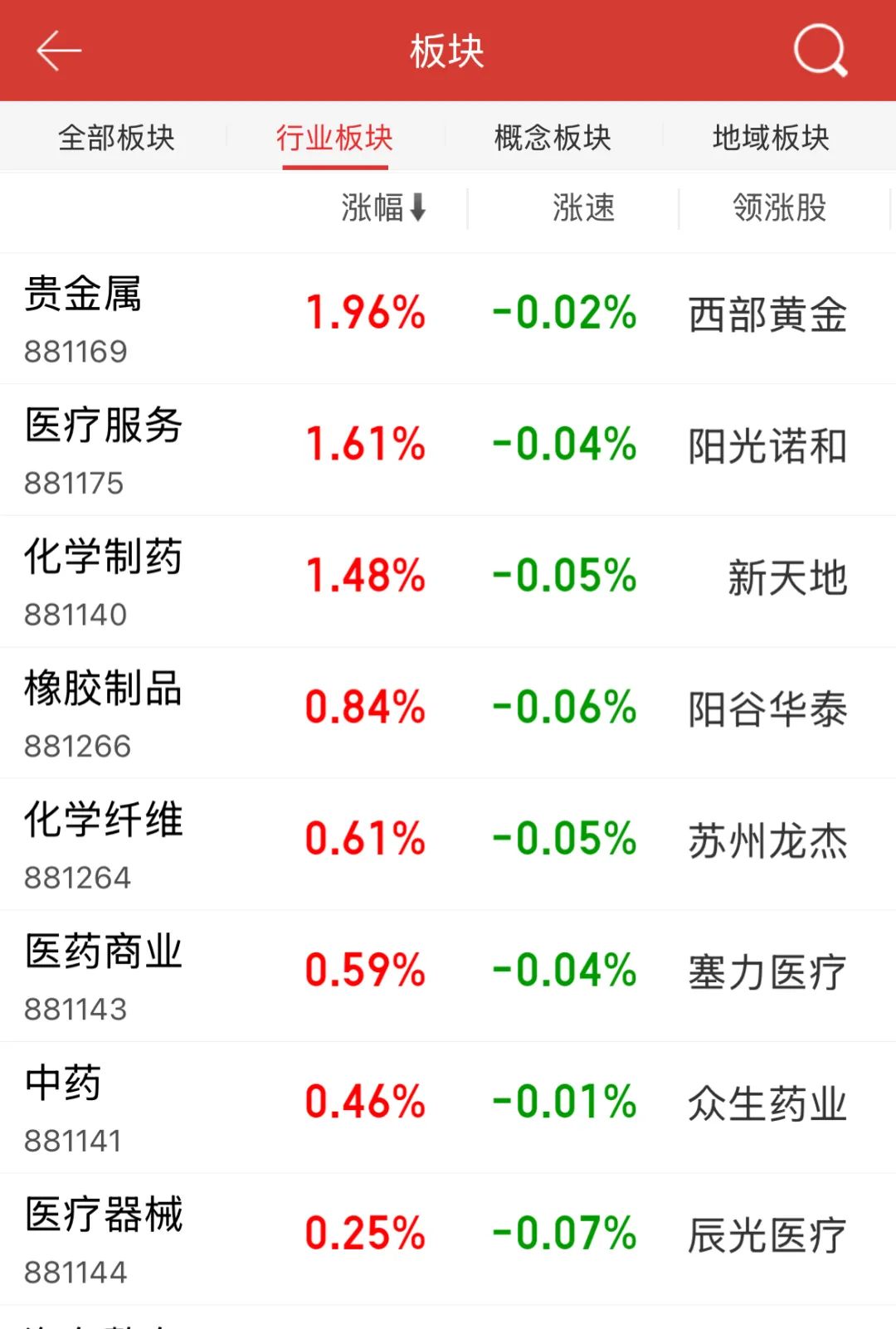Tap the red title bar 板块 header
The width and height of the screenshot is (896, 1329).
click(x=446, y=51)
